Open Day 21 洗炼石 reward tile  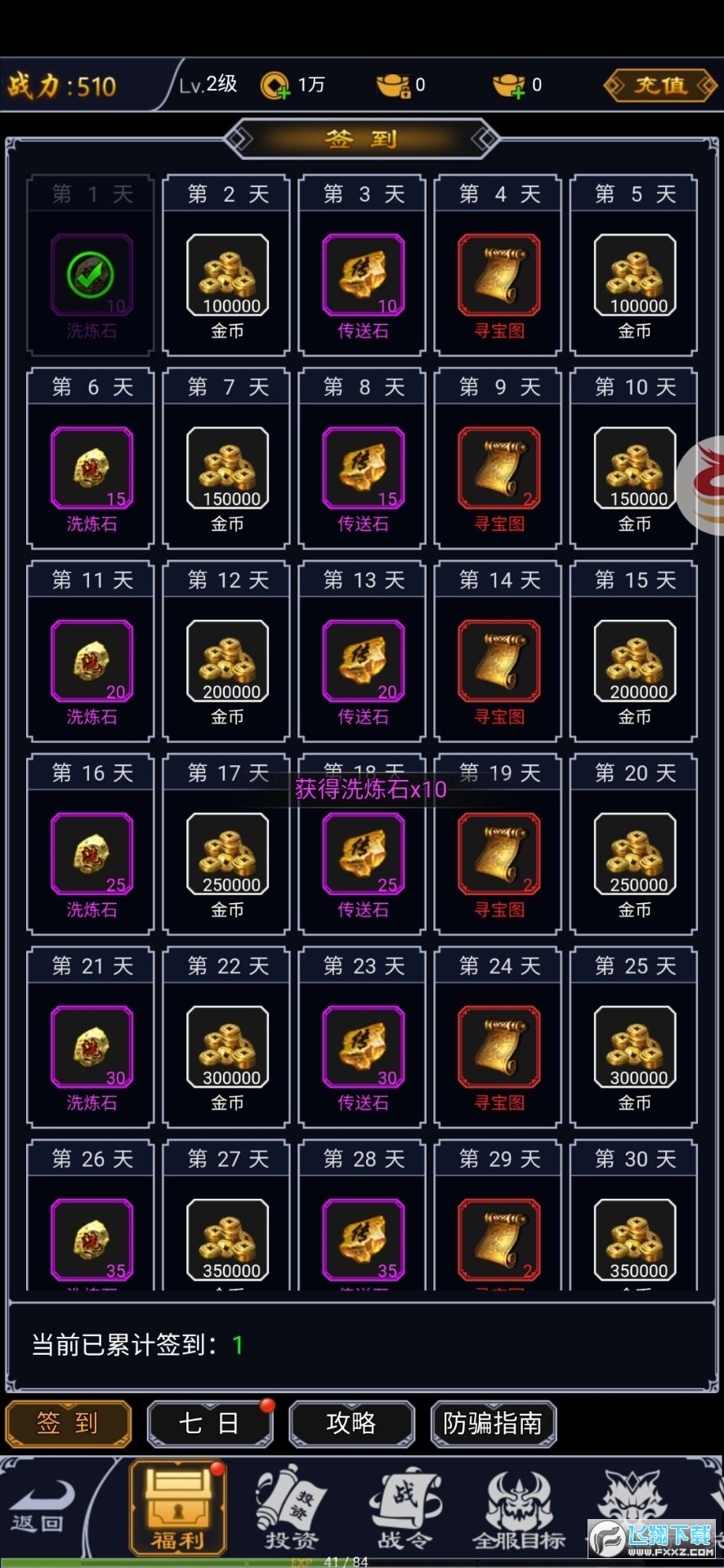92,1048
